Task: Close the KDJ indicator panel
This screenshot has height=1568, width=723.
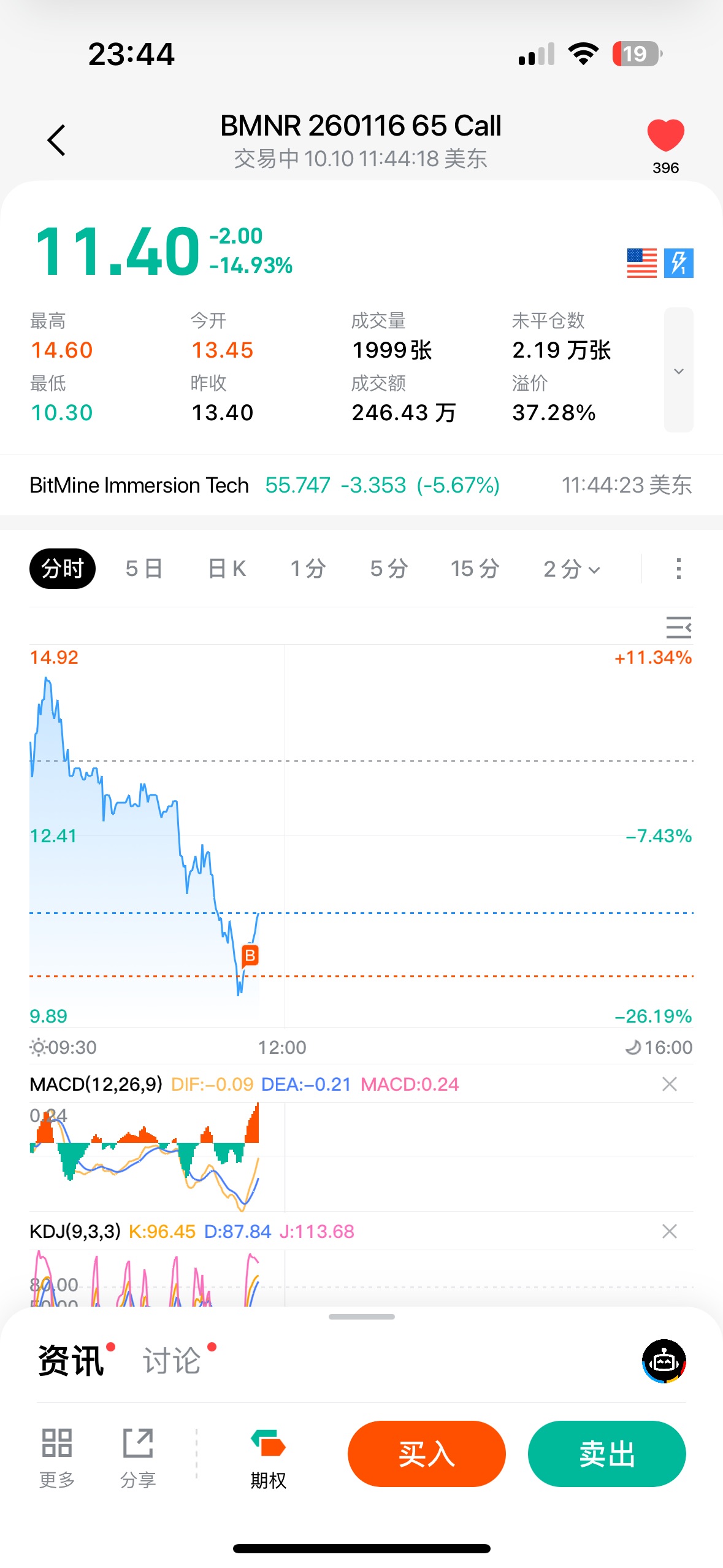Action: point(669,1231)
